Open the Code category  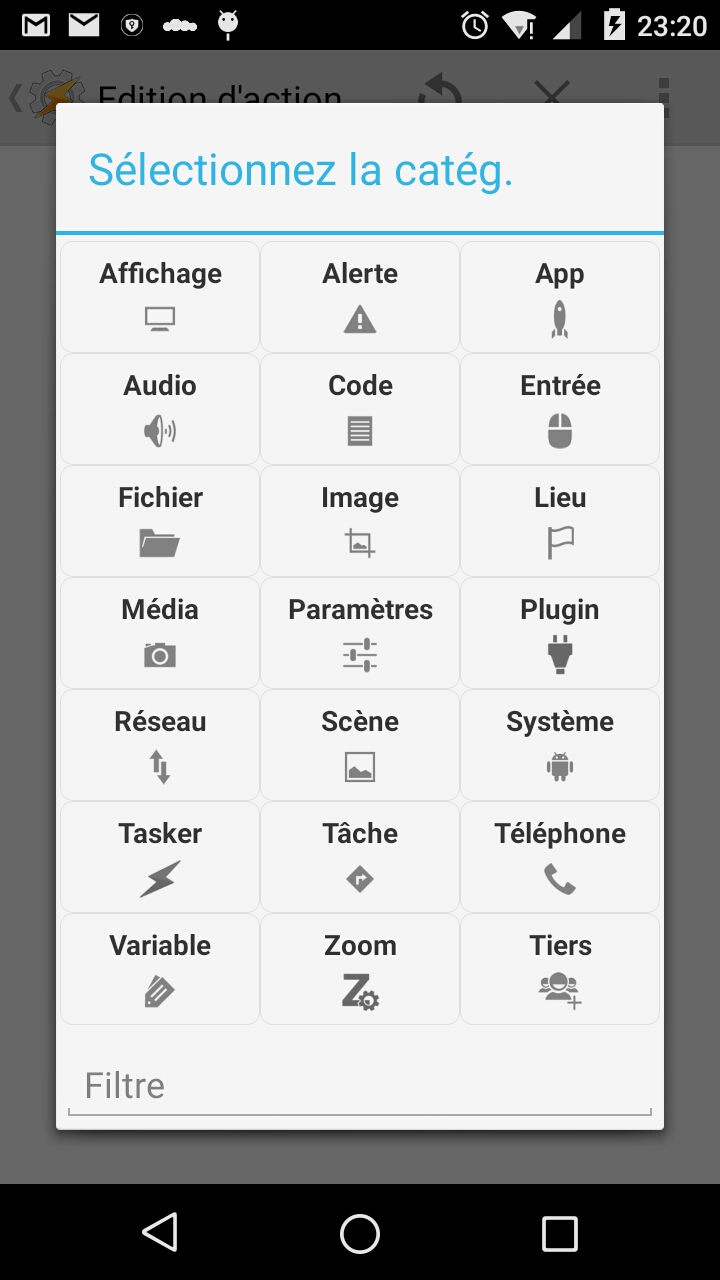(x=360, y=409)
